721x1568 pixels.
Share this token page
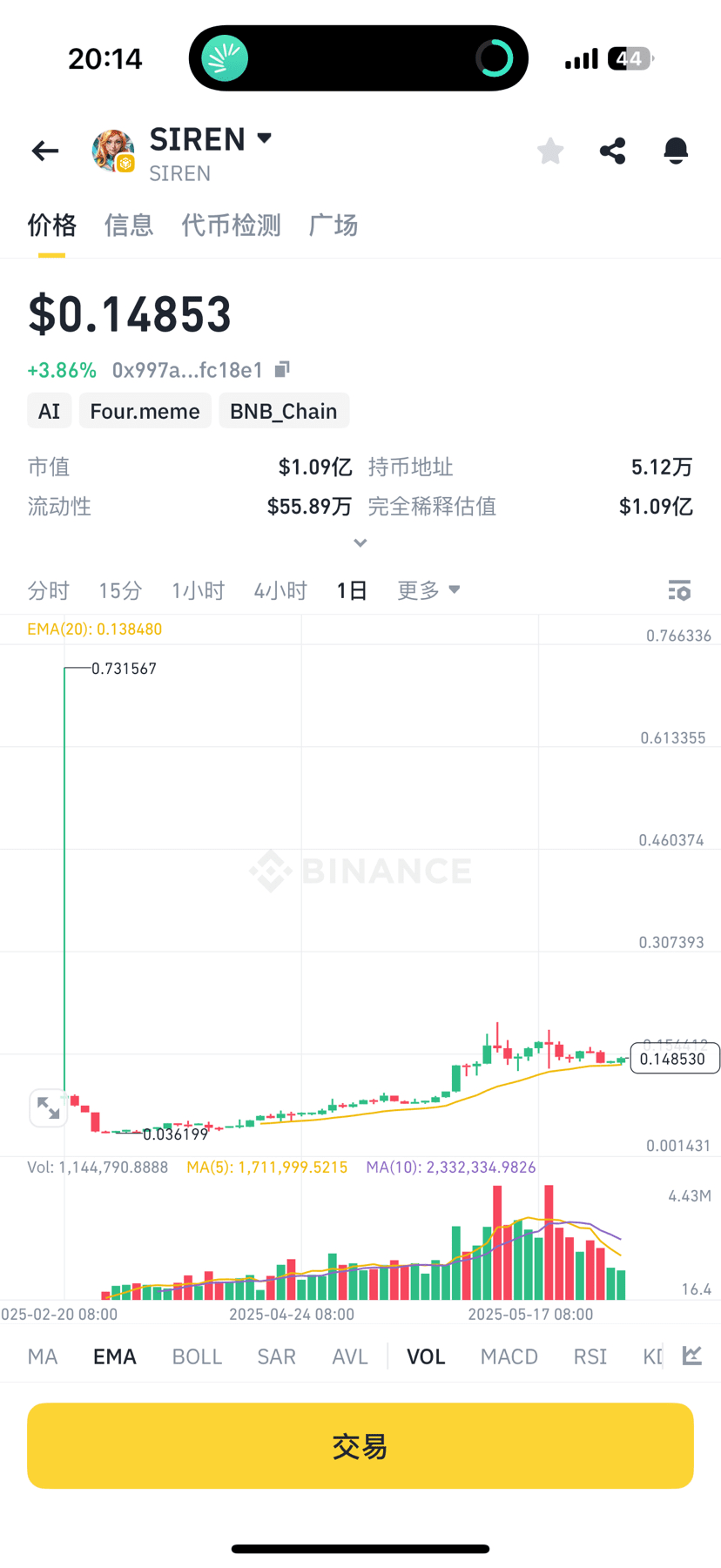point(613,151)
